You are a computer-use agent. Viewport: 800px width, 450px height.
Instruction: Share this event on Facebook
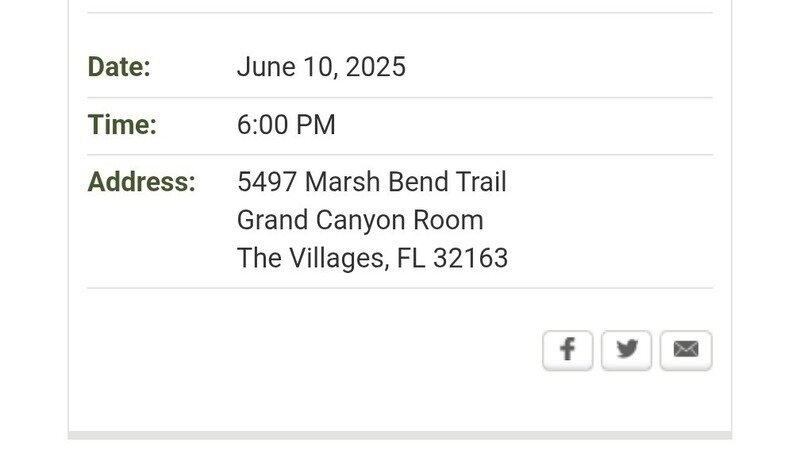pos(568,350)
